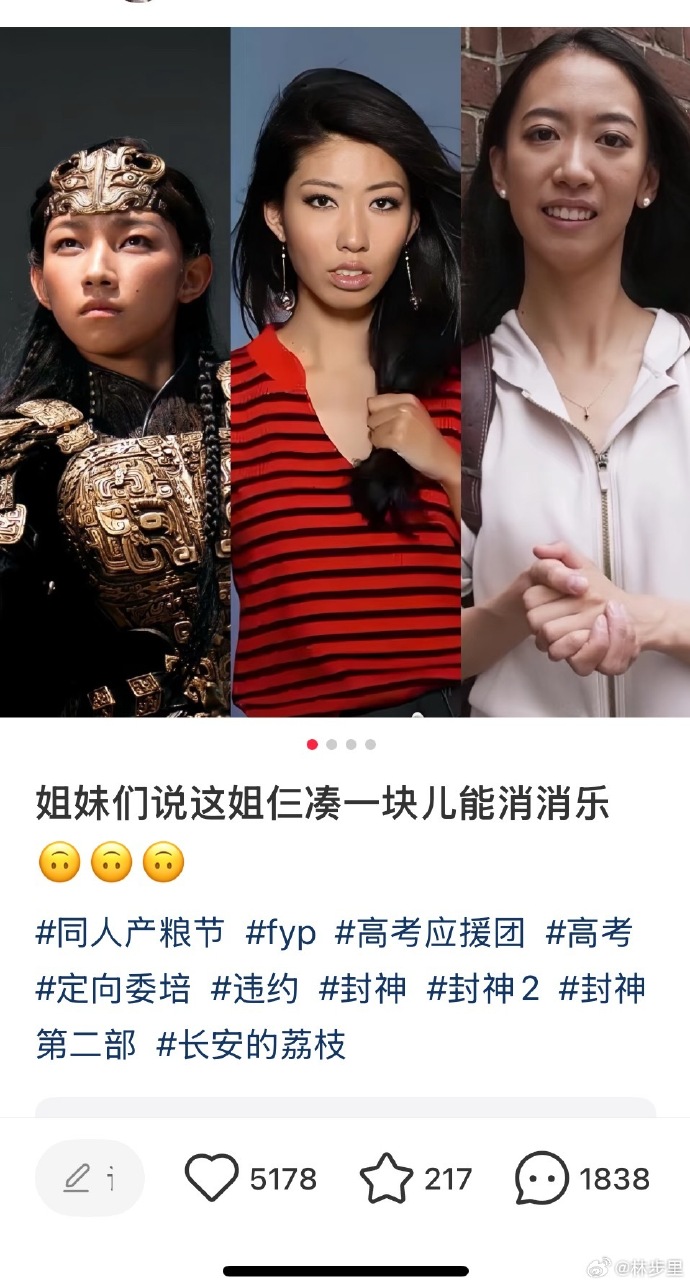Open the #定向委培 hashtag
The width and height of the screenshot is (690, 1284).
[113, 989]
